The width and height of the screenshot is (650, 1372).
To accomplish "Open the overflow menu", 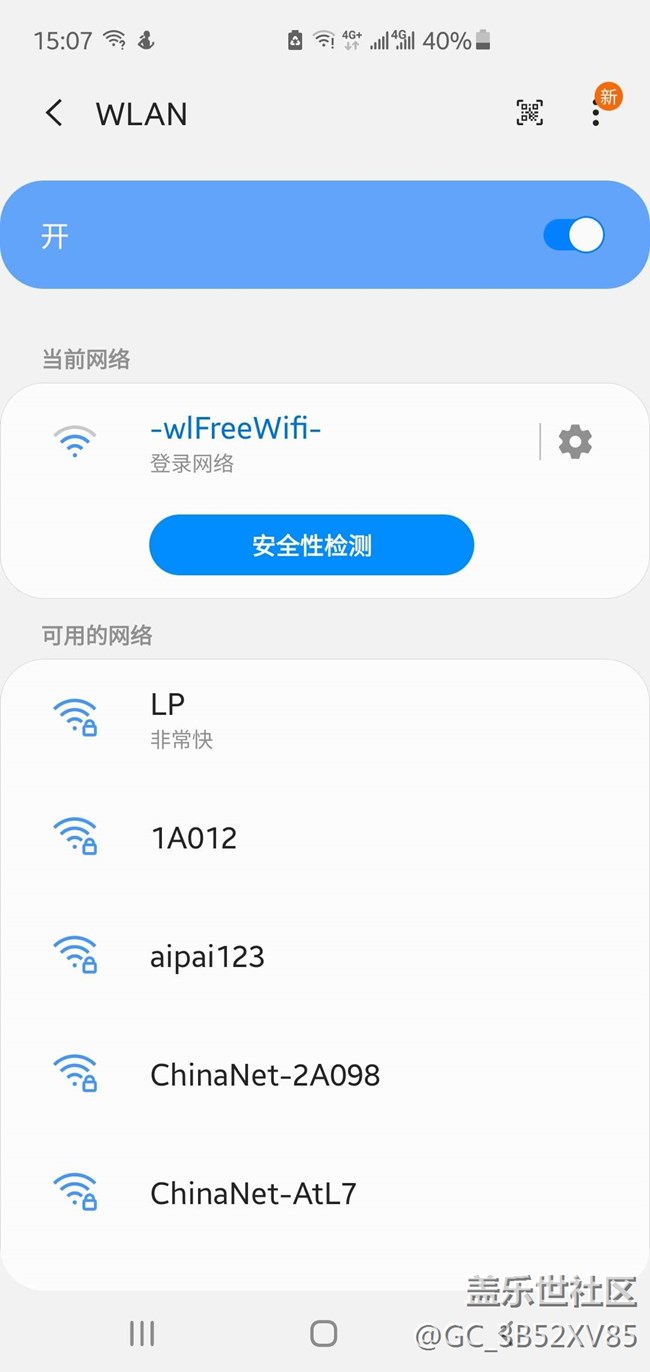I will coord(596,113).
